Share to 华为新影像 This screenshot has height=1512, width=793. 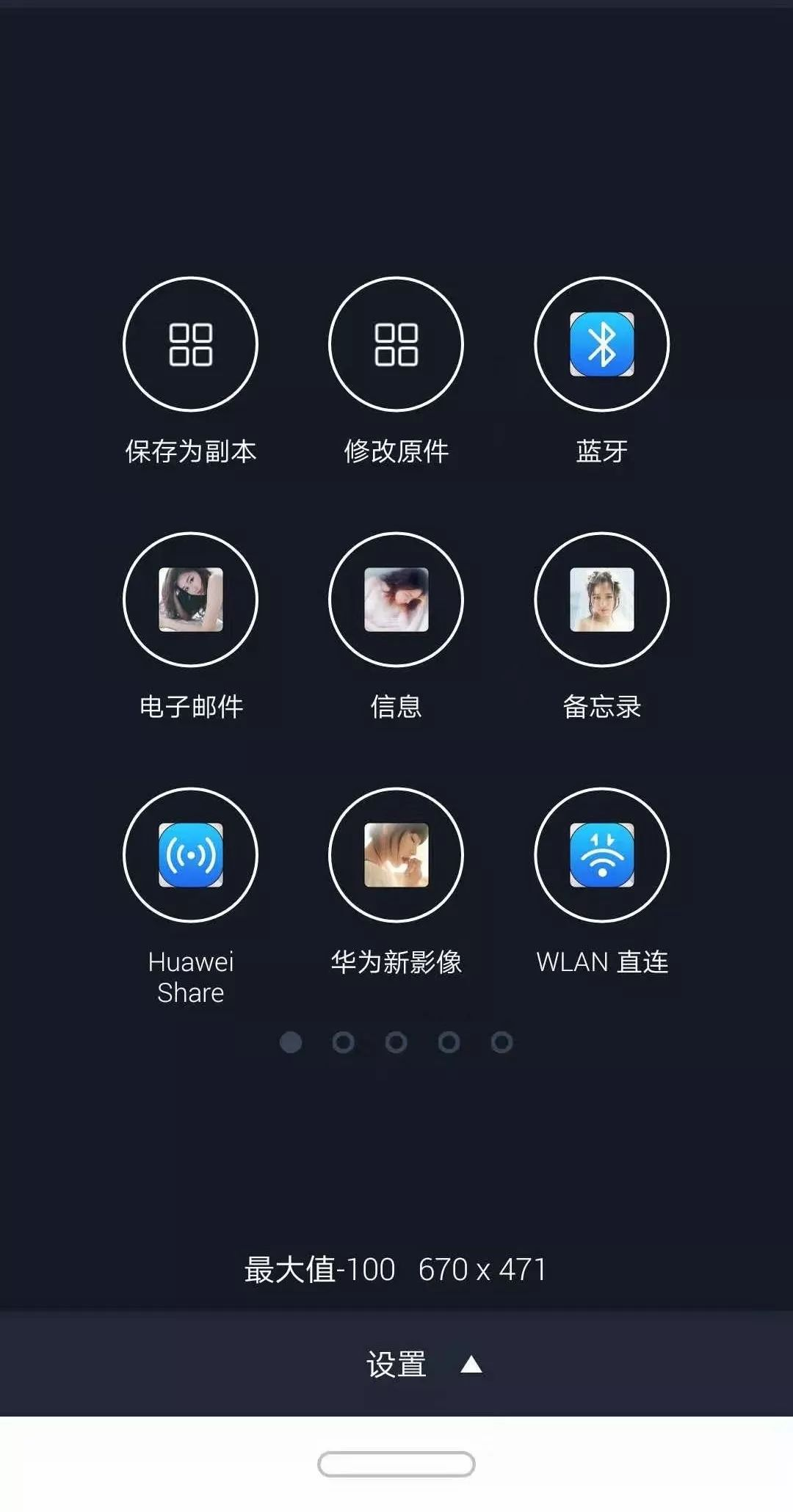[396, 855]
